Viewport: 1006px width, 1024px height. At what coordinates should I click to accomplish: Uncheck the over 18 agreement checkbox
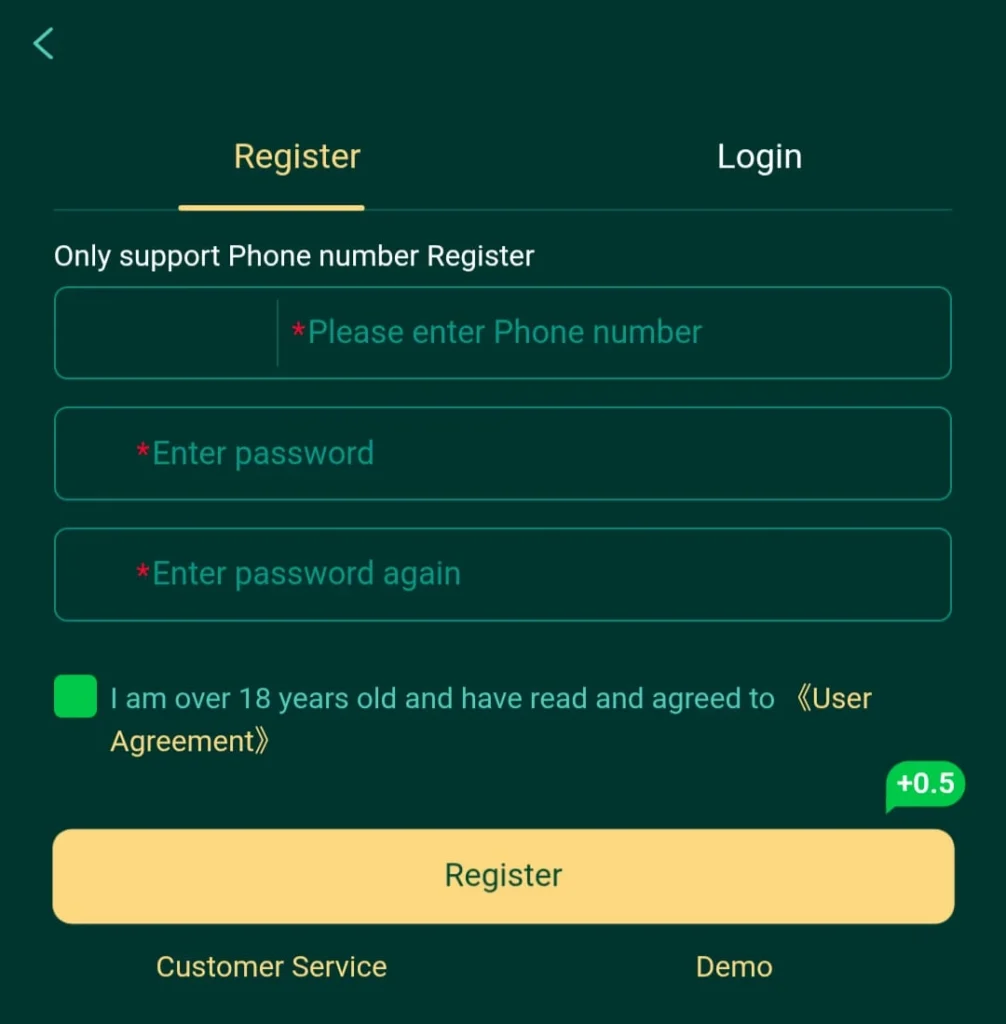(x=75, y=697)
